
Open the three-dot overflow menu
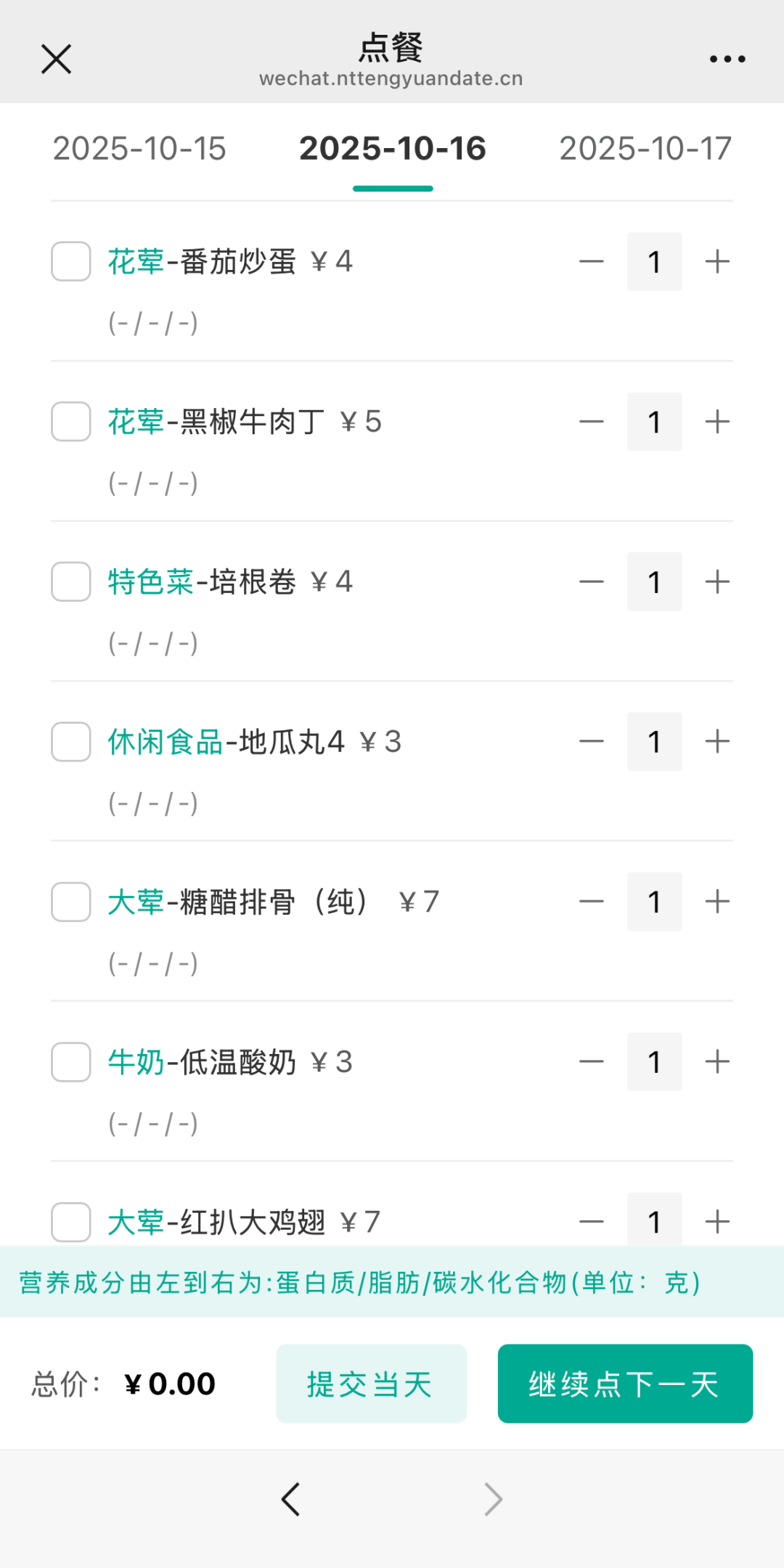pos(727,60)
